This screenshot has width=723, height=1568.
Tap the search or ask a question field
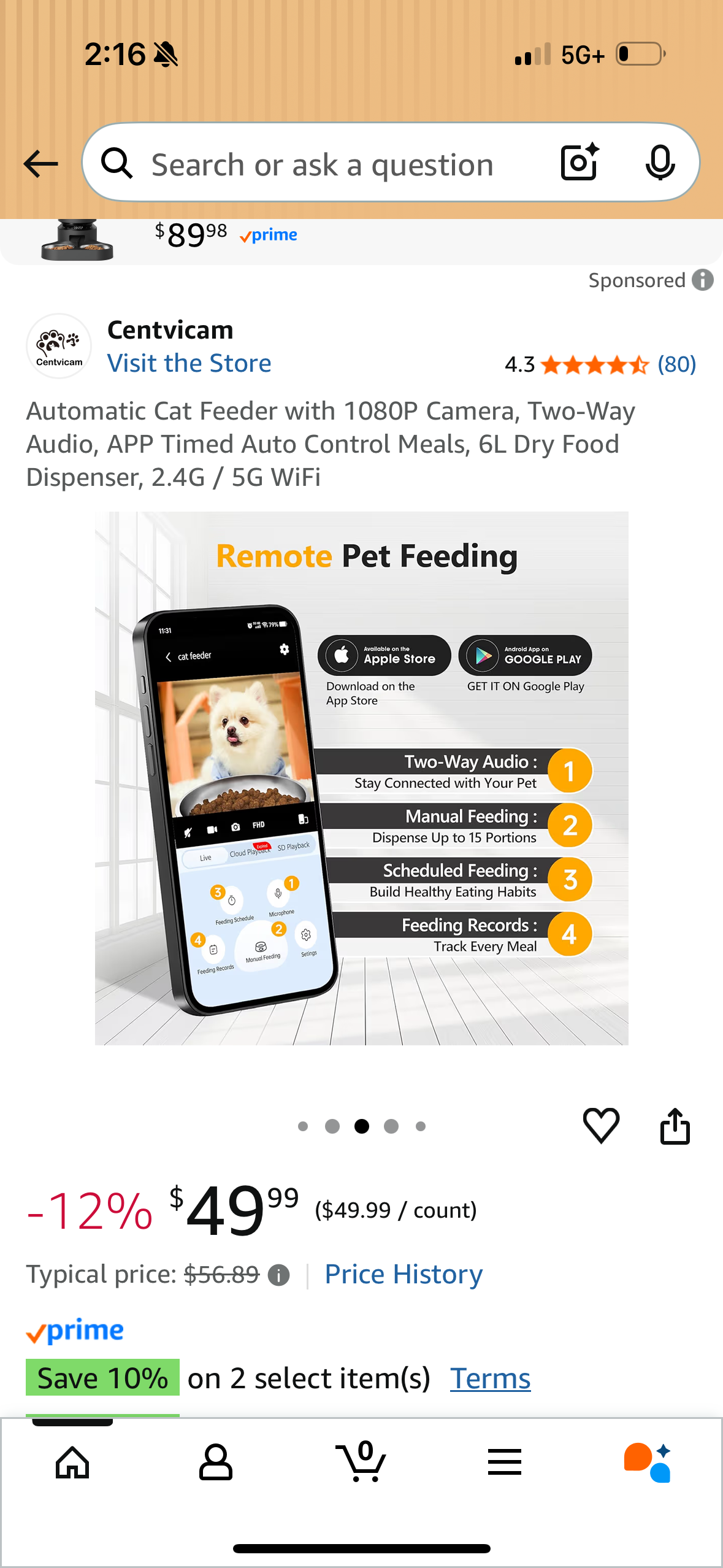(322, 165)
